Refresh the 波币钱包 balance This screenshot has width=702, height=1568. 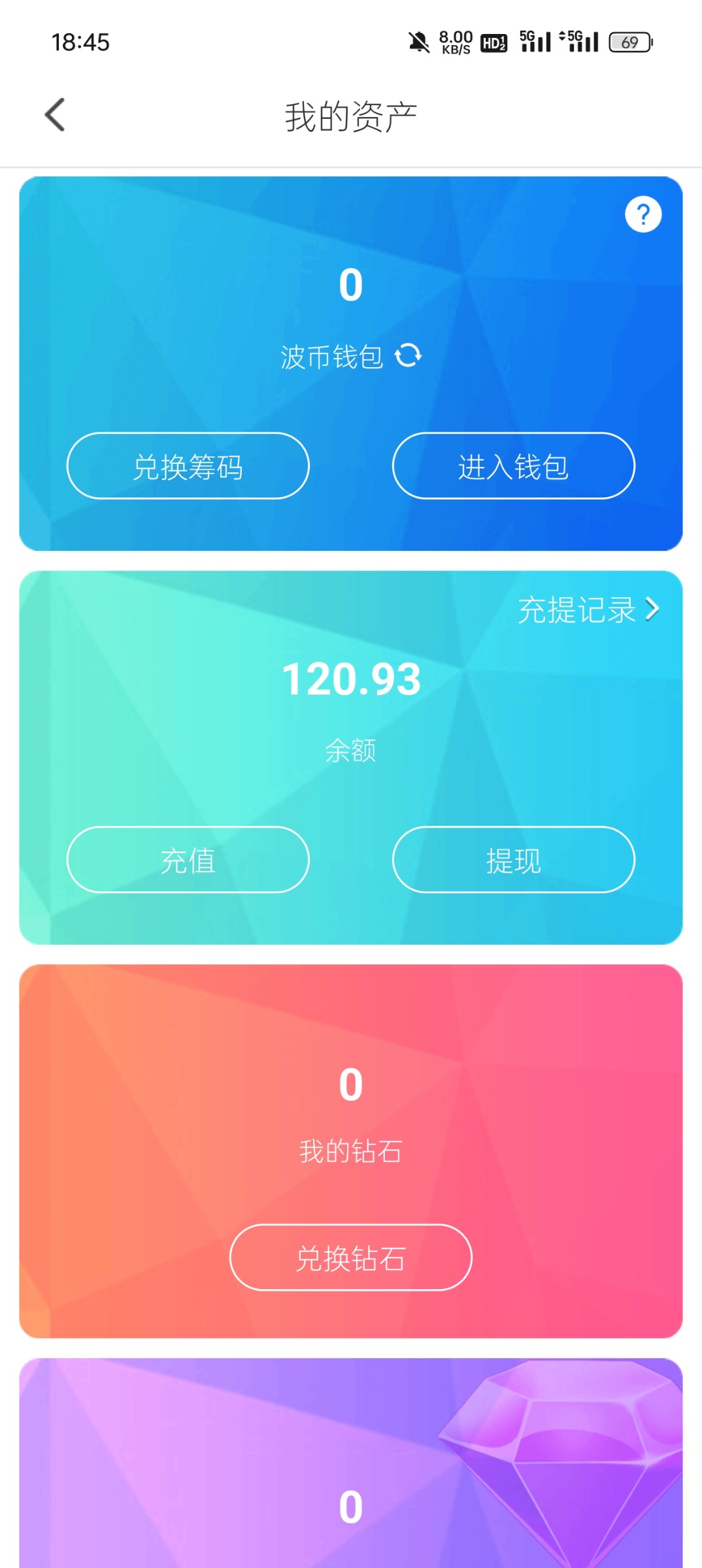pos(409,355)
